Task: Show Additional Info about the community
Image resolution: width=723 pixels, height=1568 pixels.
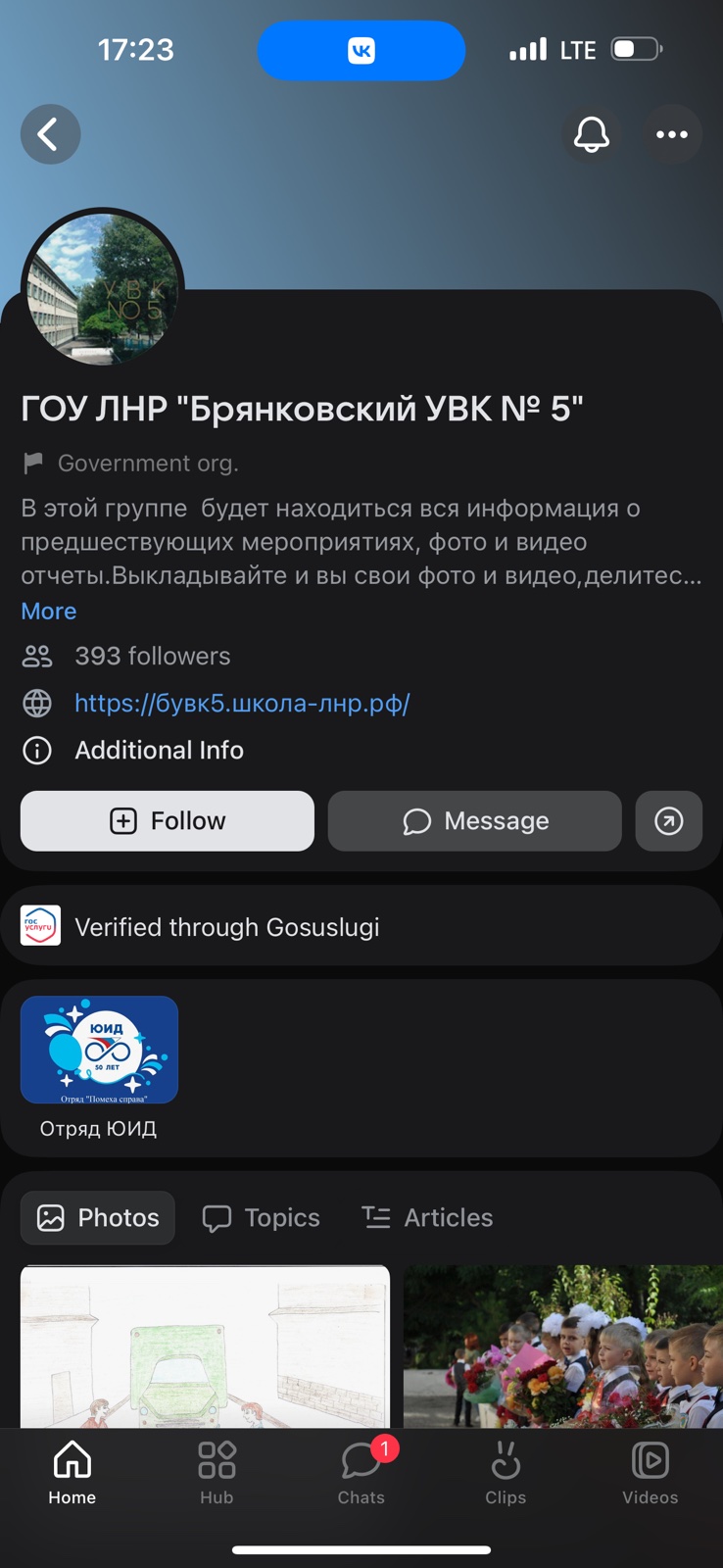Action: tap(159, 750)
